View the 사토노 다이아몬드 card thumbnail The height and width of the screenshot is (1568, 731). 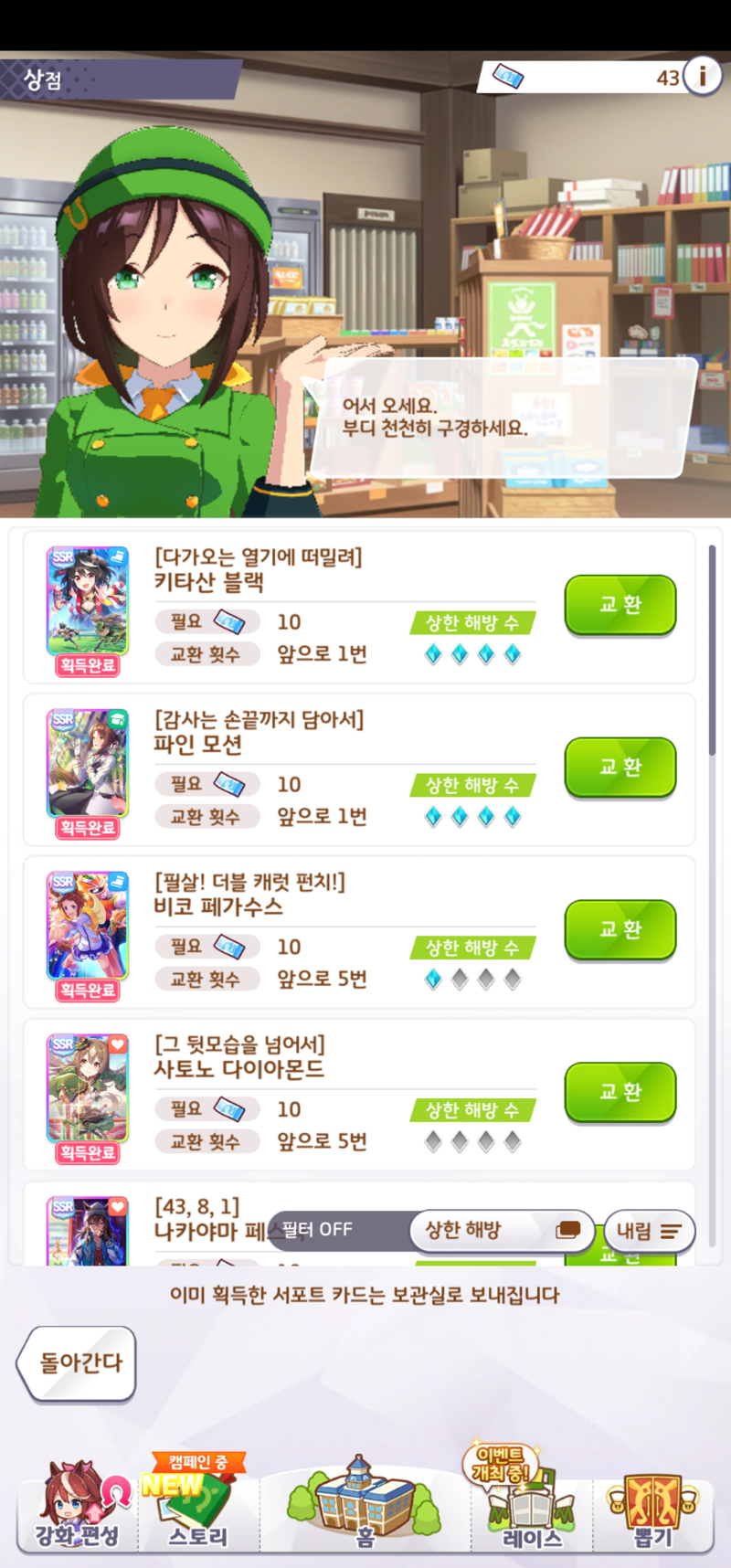pyautogui.click(x=88, y=1088)
